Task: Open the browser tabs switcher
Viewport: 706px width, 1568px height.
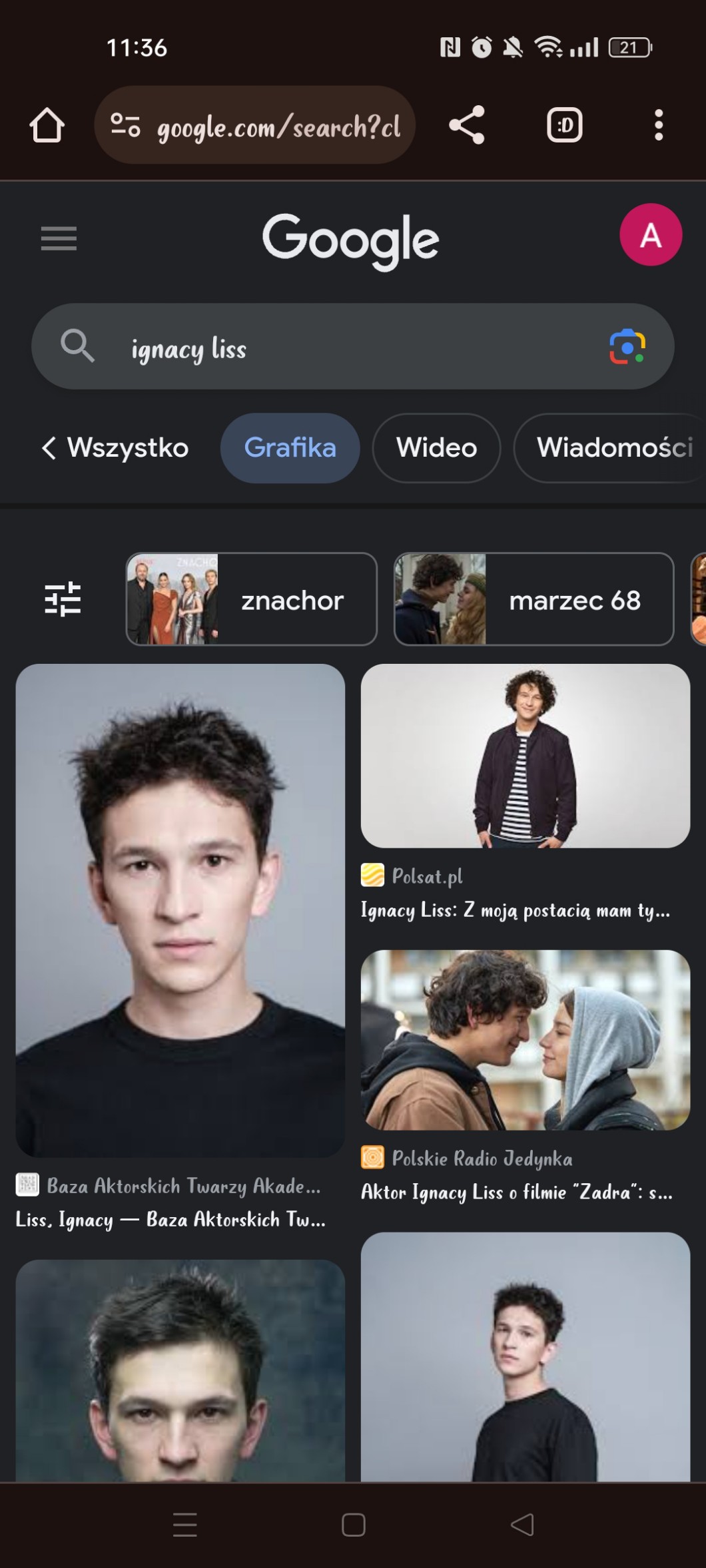Action: click(564, 125)
